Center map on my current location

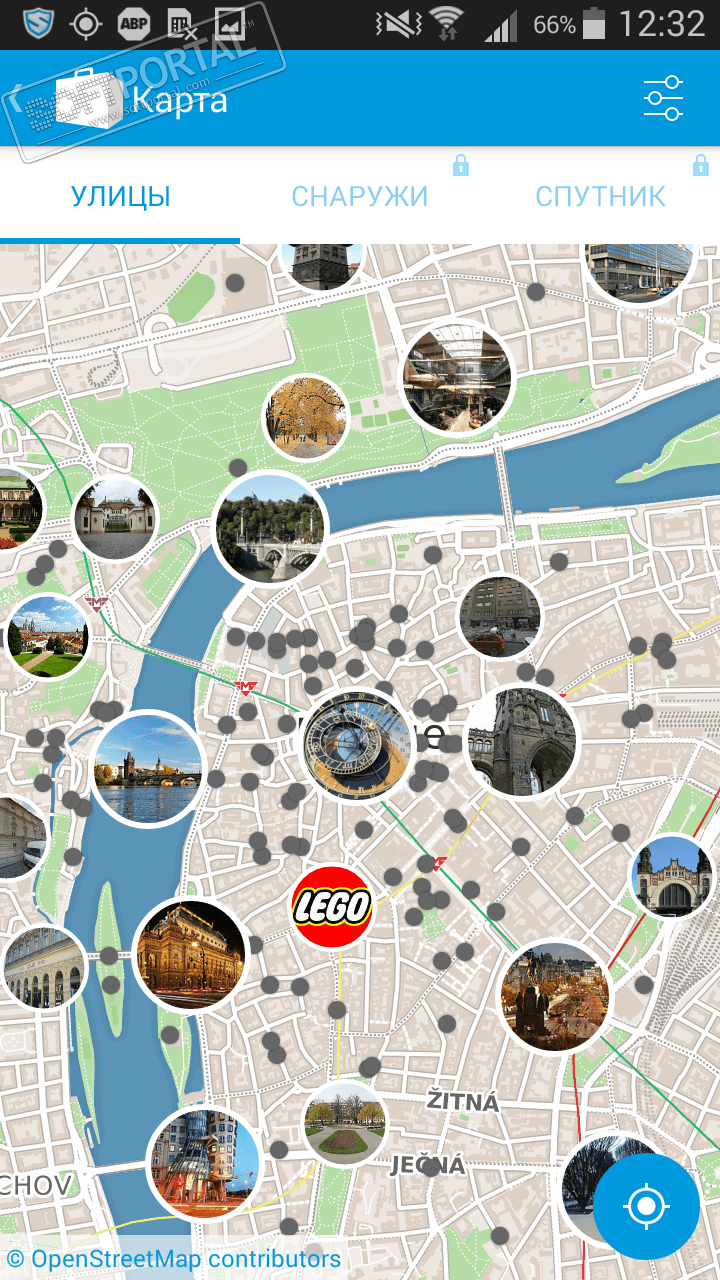[646, 1206]
